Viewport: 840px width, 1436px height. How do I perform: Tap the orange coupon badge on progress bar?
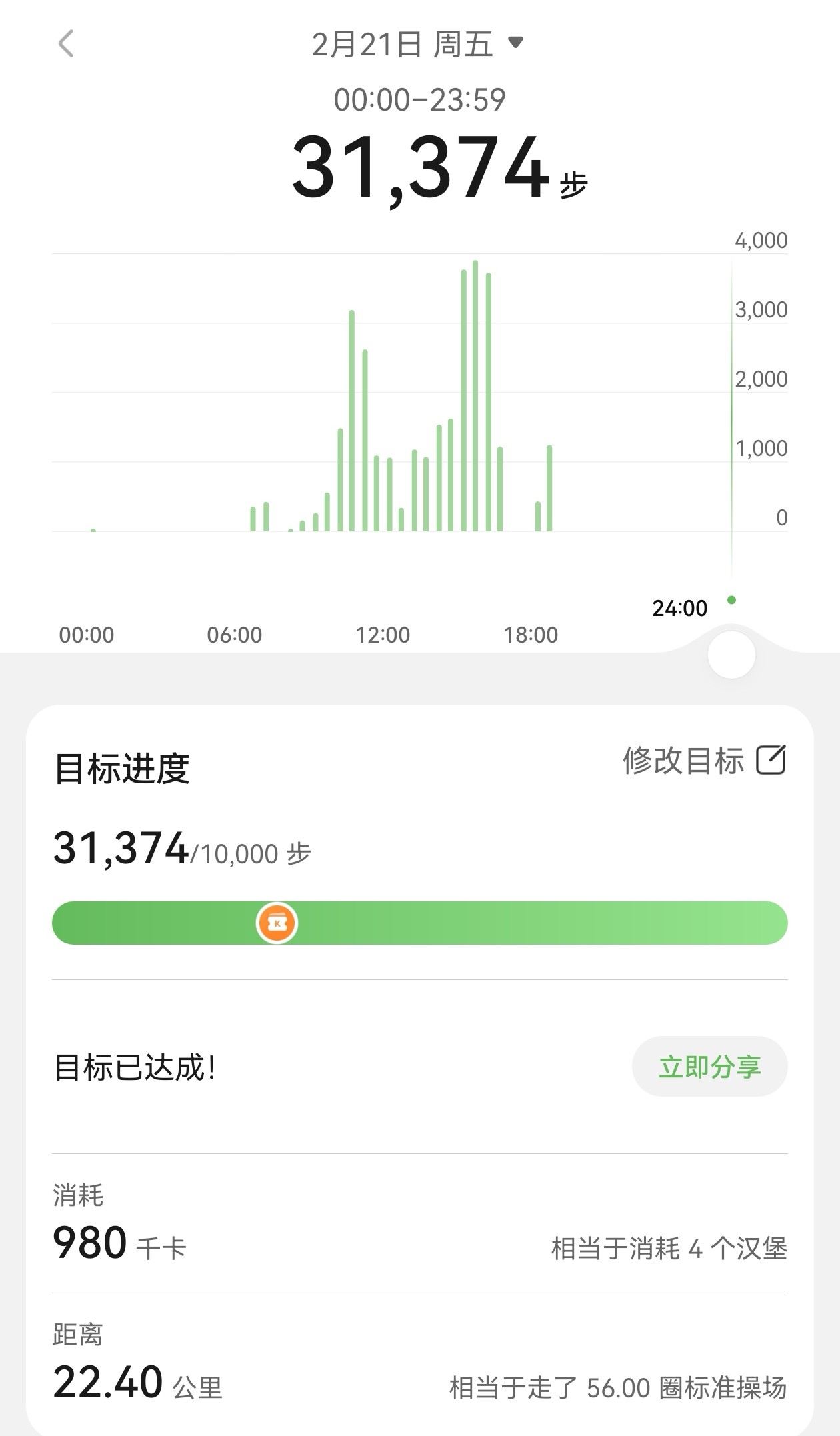(277, 923)
